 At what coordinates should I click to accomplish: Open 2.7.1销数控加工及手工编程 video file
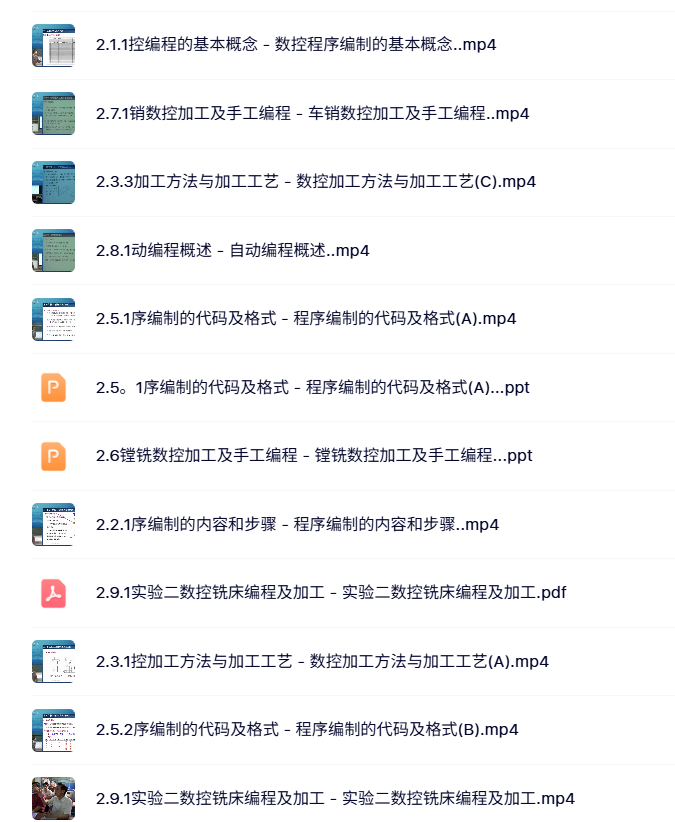[x=313, y=113]
